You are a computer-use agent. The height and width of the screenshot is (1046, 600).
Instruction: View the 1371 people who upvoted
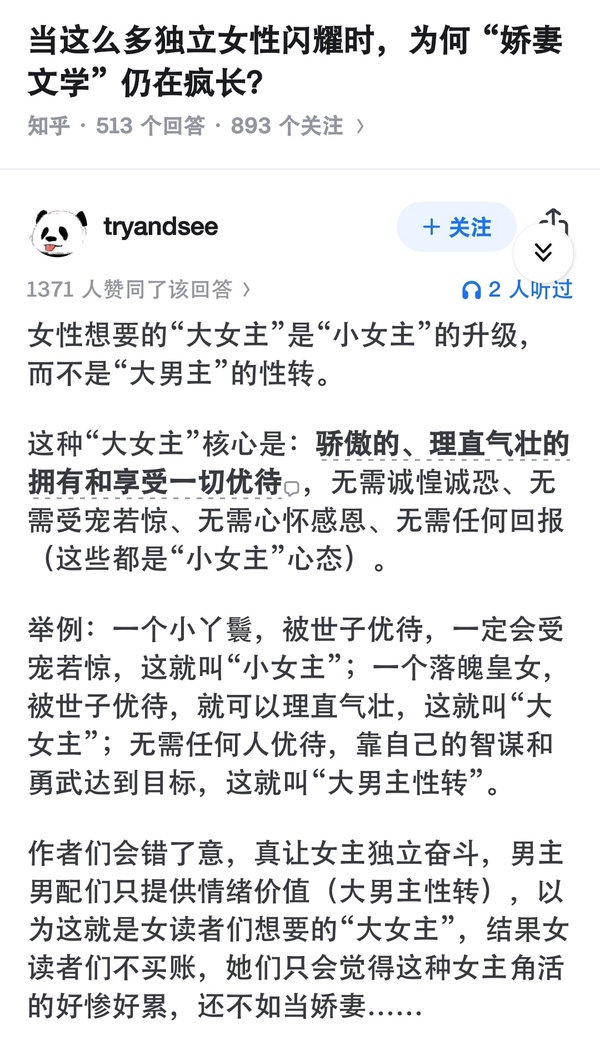138,289
